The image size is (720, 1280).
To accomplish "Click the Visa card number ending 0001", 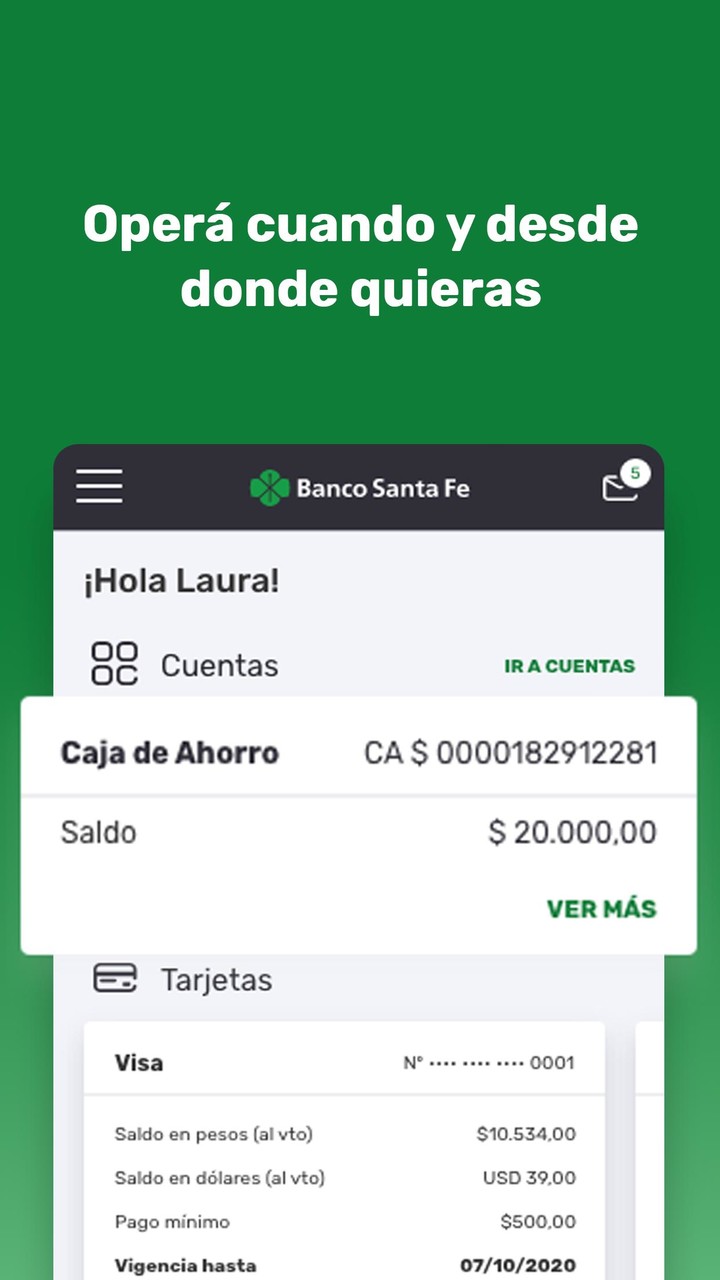I will pyautogui.click(x=491, y=1062).
